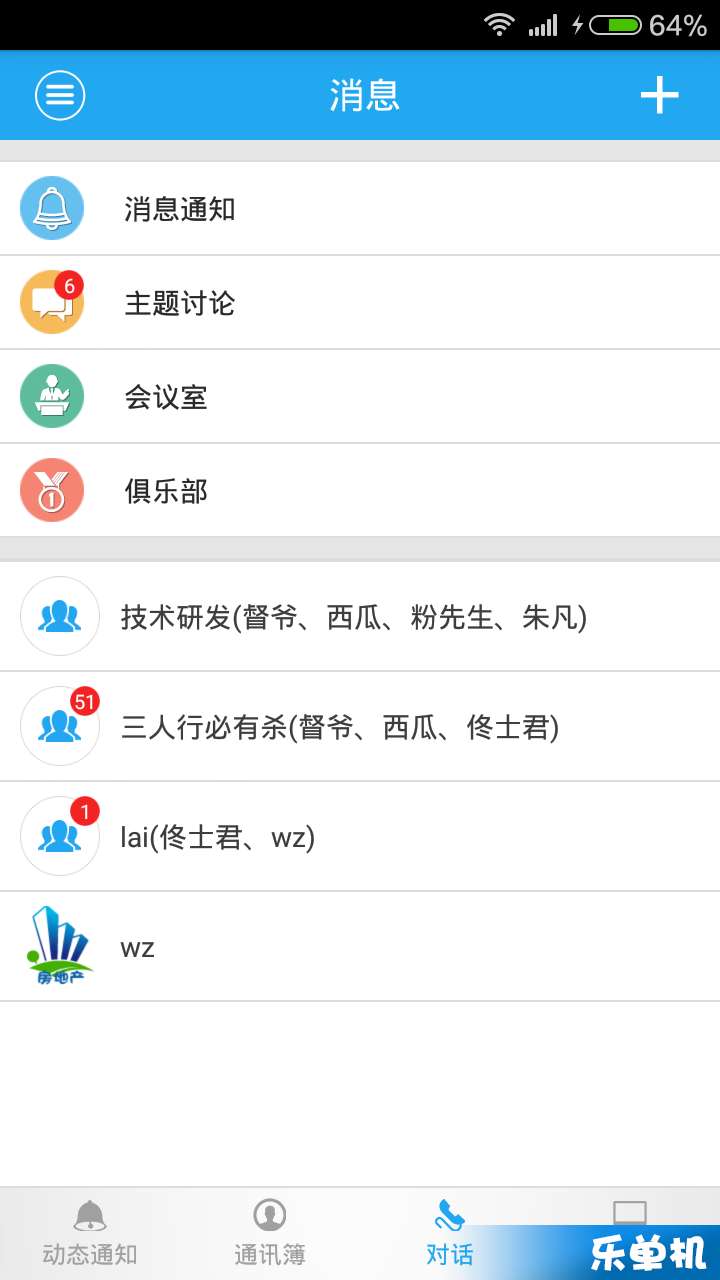
Task: Open the 俱乐部 club row
Action: click(360, 490)
